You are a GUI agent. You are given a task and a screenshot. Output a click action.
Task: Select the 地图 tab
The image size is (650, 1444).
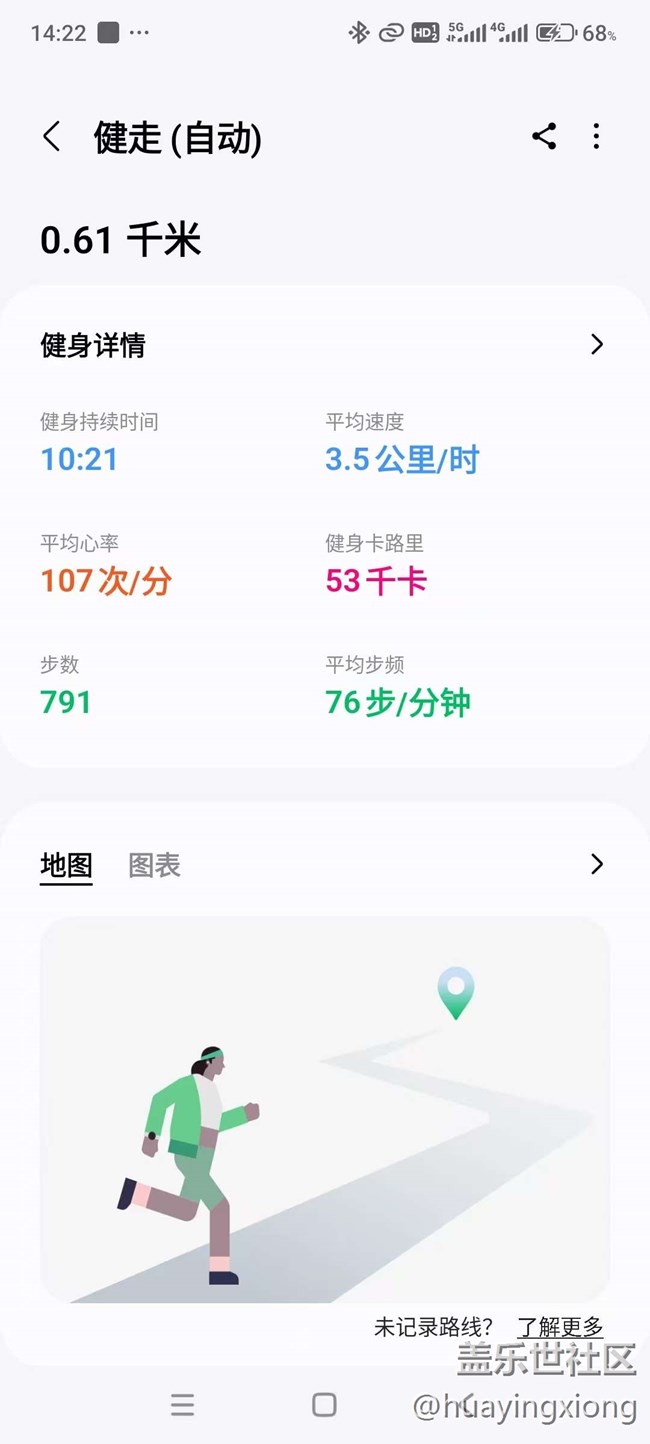coord(66,865)
